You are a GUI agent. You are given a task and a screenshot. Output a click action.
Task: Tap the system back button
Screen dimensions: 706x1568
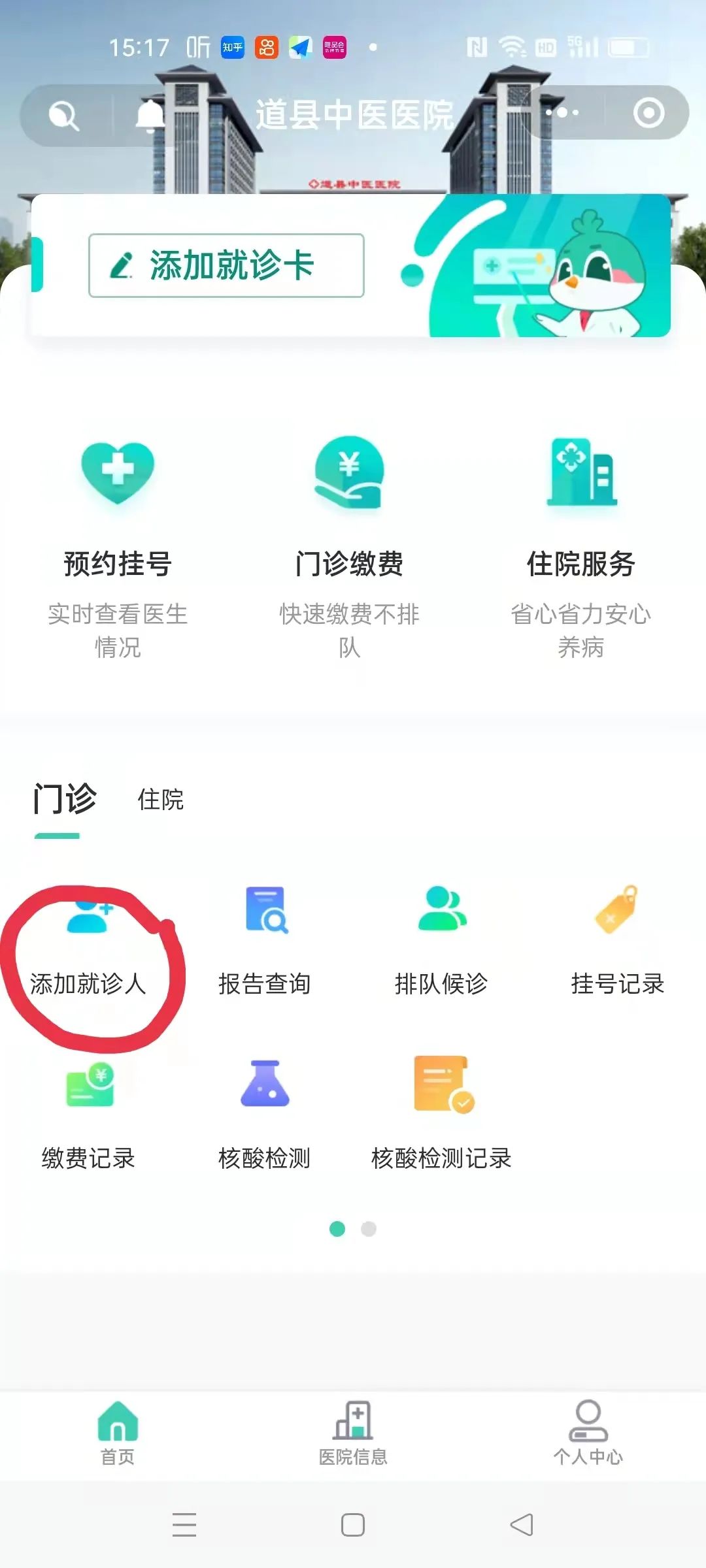tap(522, 1526)
